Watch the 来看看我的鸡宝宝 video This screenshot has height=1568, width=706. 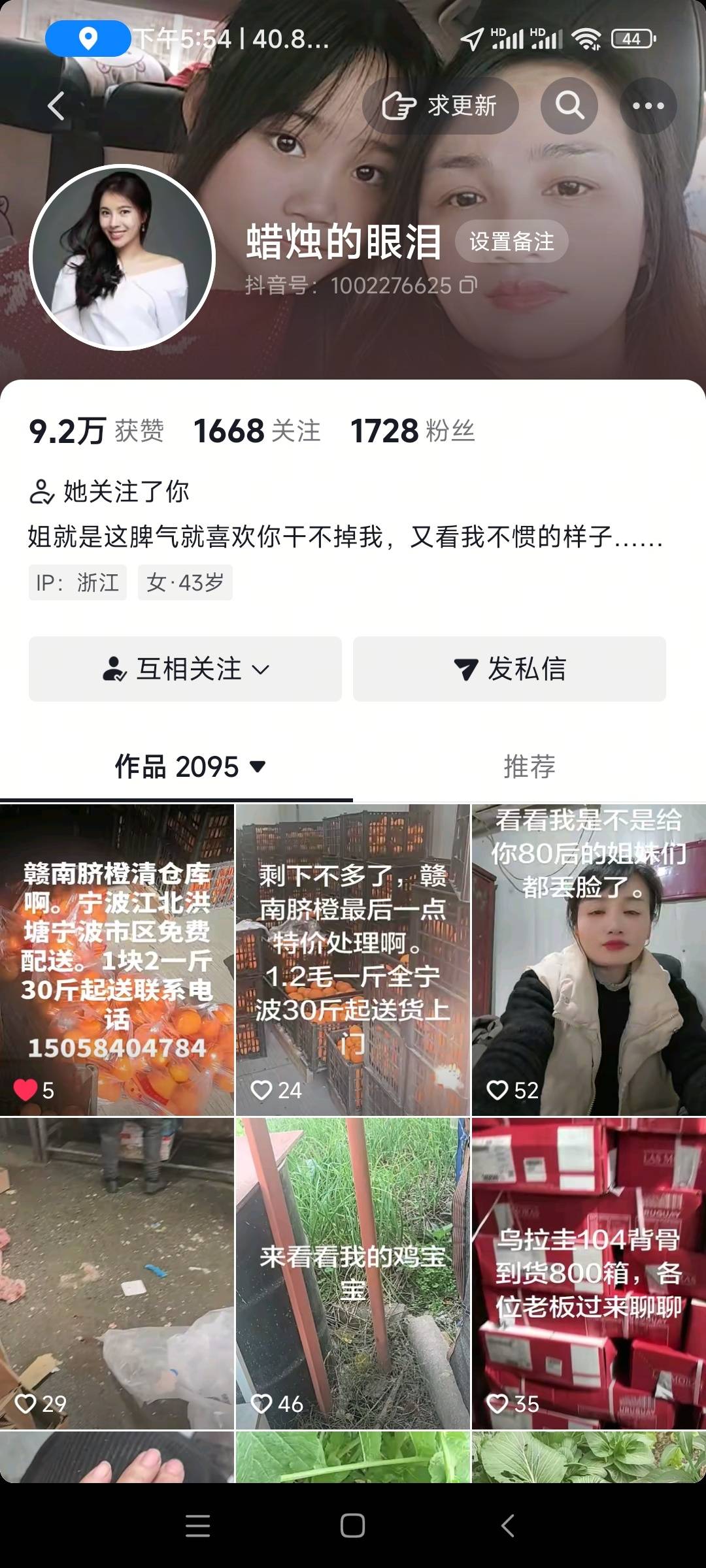click(x=352, y=1273)
